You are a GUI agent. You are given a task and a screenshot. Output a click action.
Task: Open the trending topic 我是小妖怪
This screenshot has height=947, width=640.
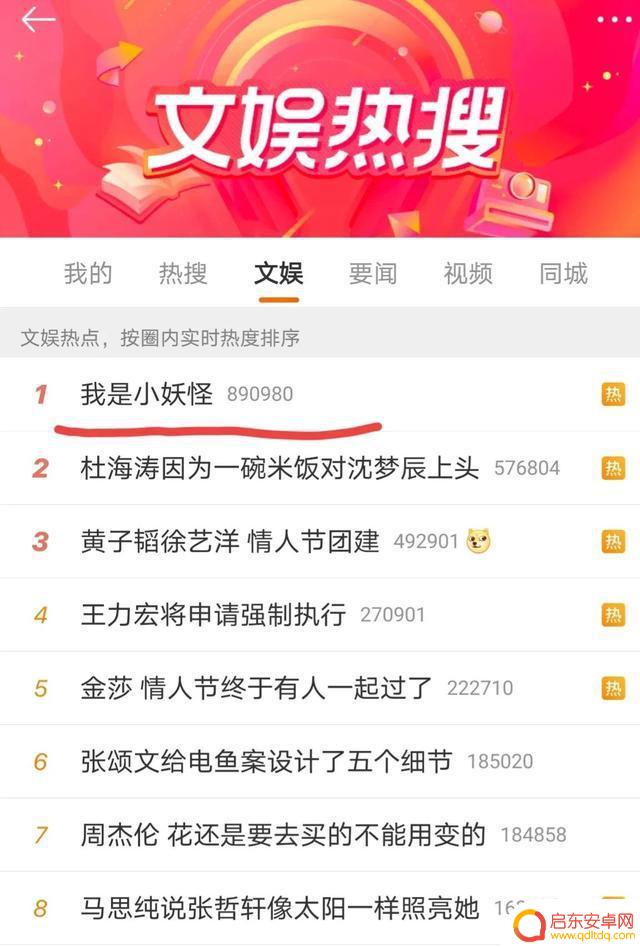147,394
